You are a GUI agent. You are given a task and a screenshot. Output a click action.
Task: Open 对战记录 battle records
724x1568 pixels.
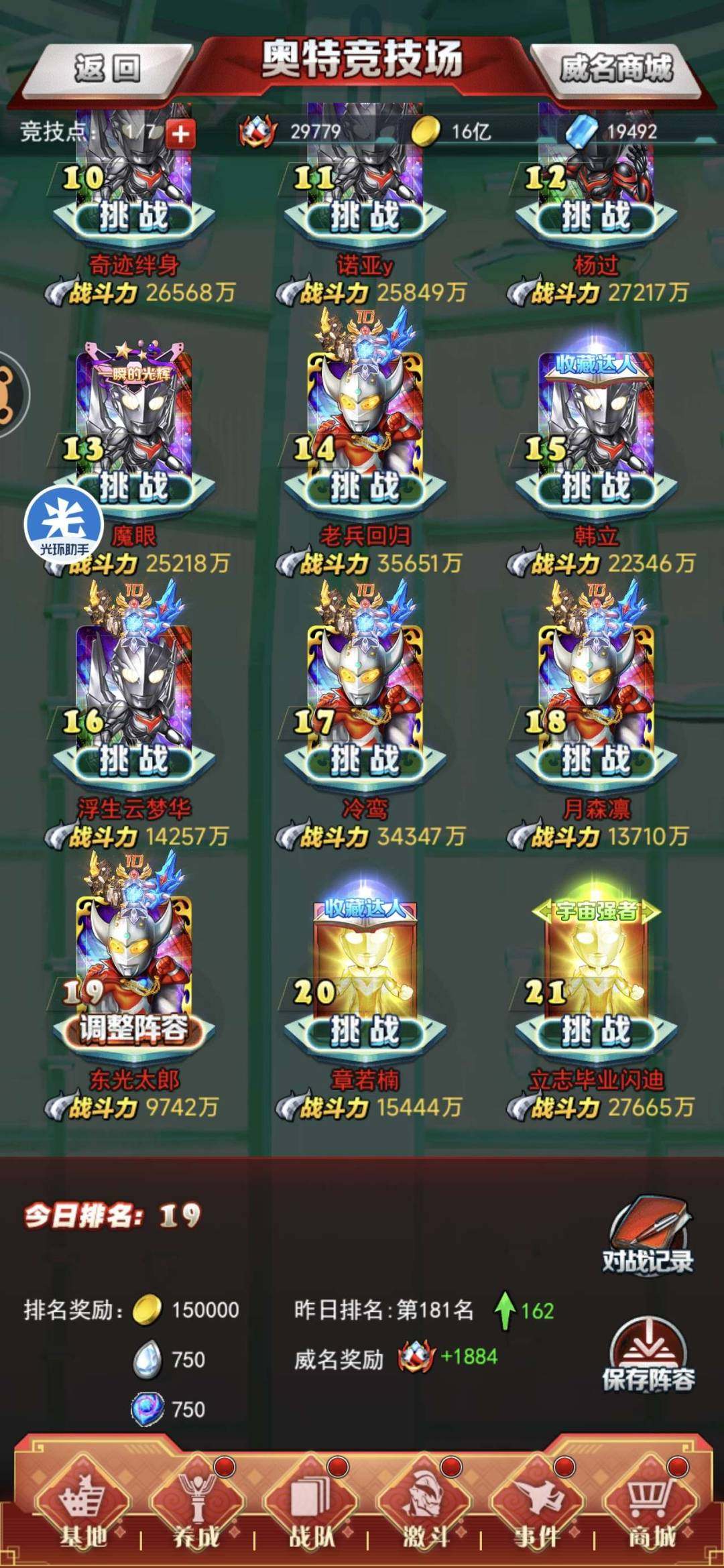(x=648, y=1237)
